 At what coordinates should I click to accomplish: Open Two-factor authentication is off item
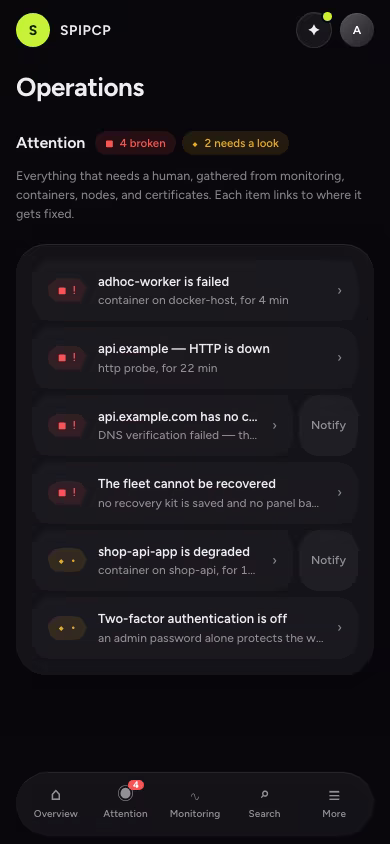[x=195, y=628]
